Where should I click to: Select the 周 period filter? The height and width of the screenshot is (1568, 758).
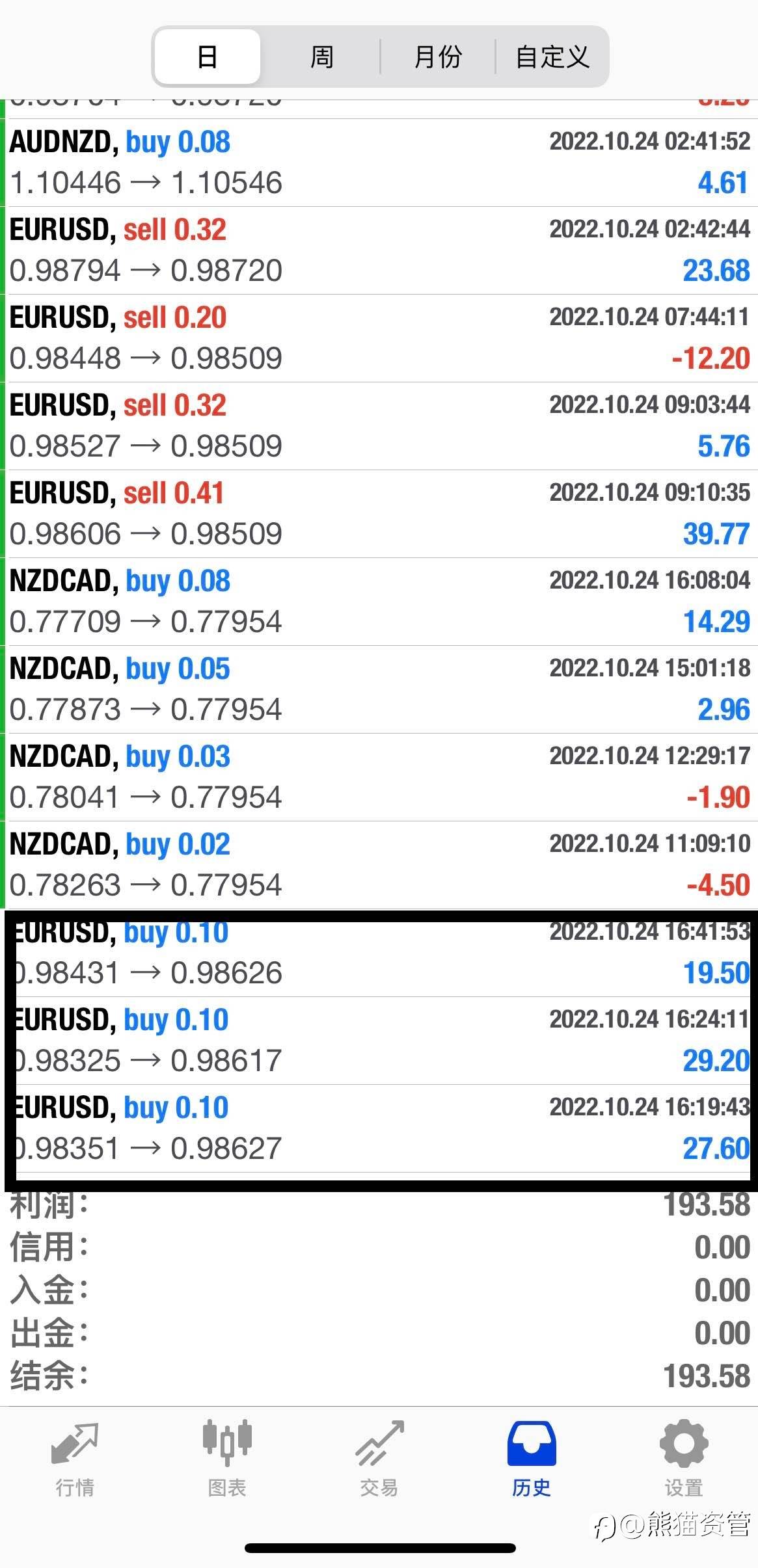click(x=321, y=57)
